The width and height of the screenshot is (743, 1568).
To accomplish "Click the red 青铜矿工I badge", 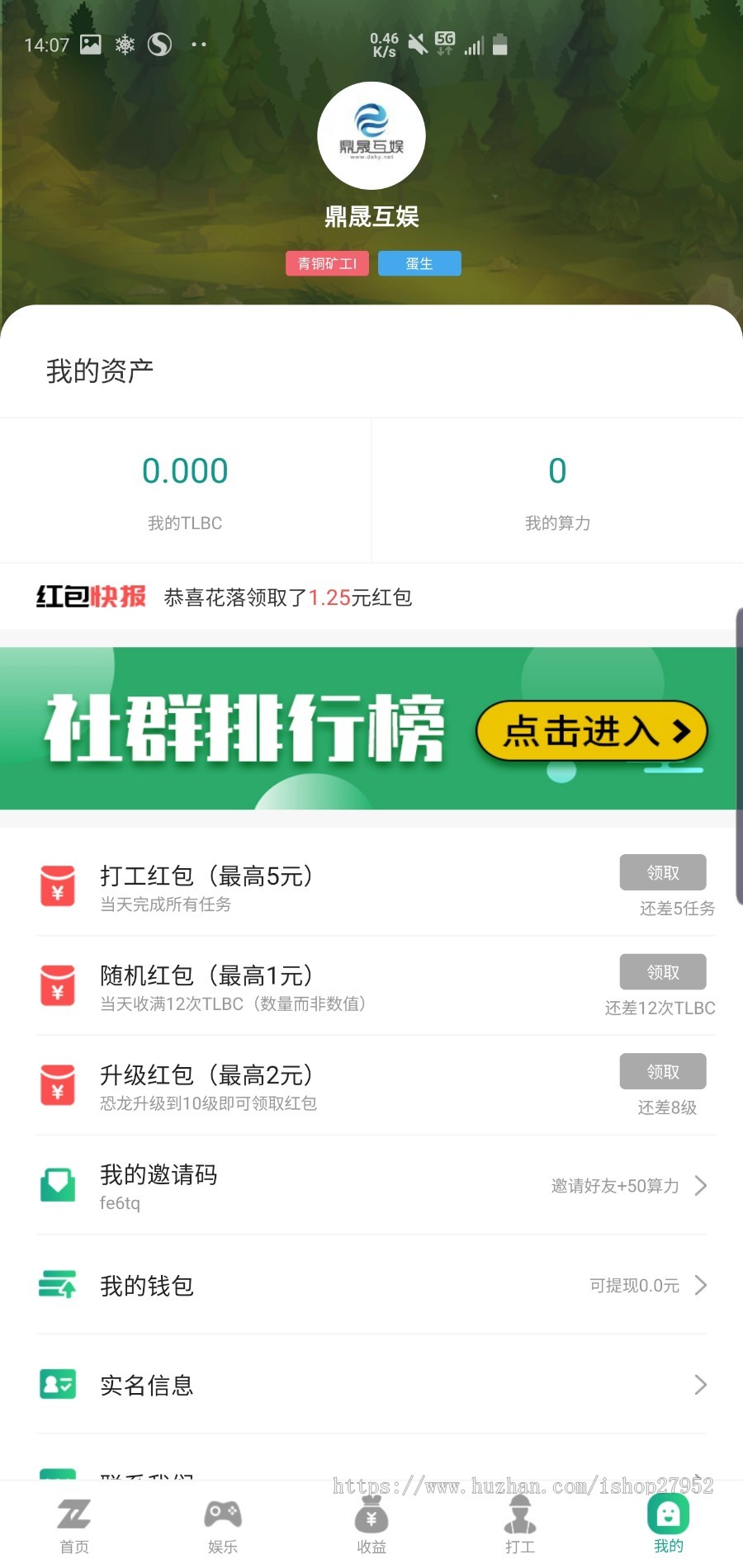I will 327,263.
